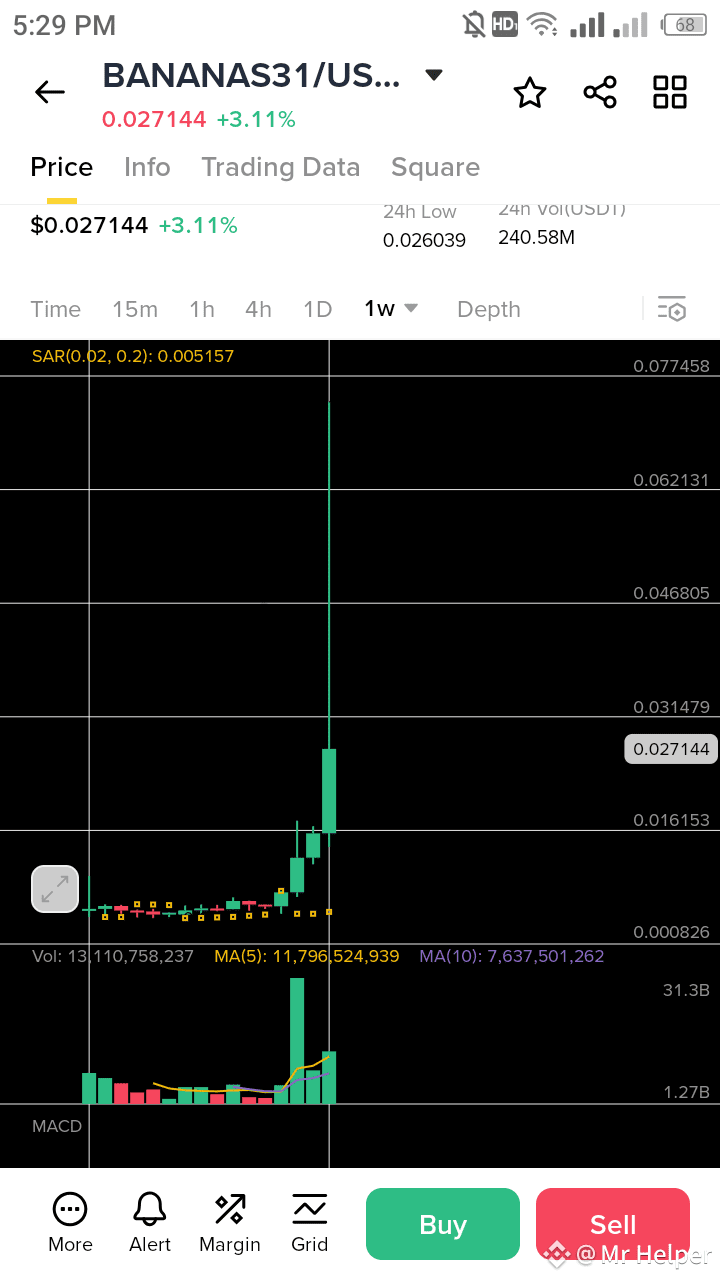Expand the chart to fullscreen
The image size is (720, 1280).
55,888
